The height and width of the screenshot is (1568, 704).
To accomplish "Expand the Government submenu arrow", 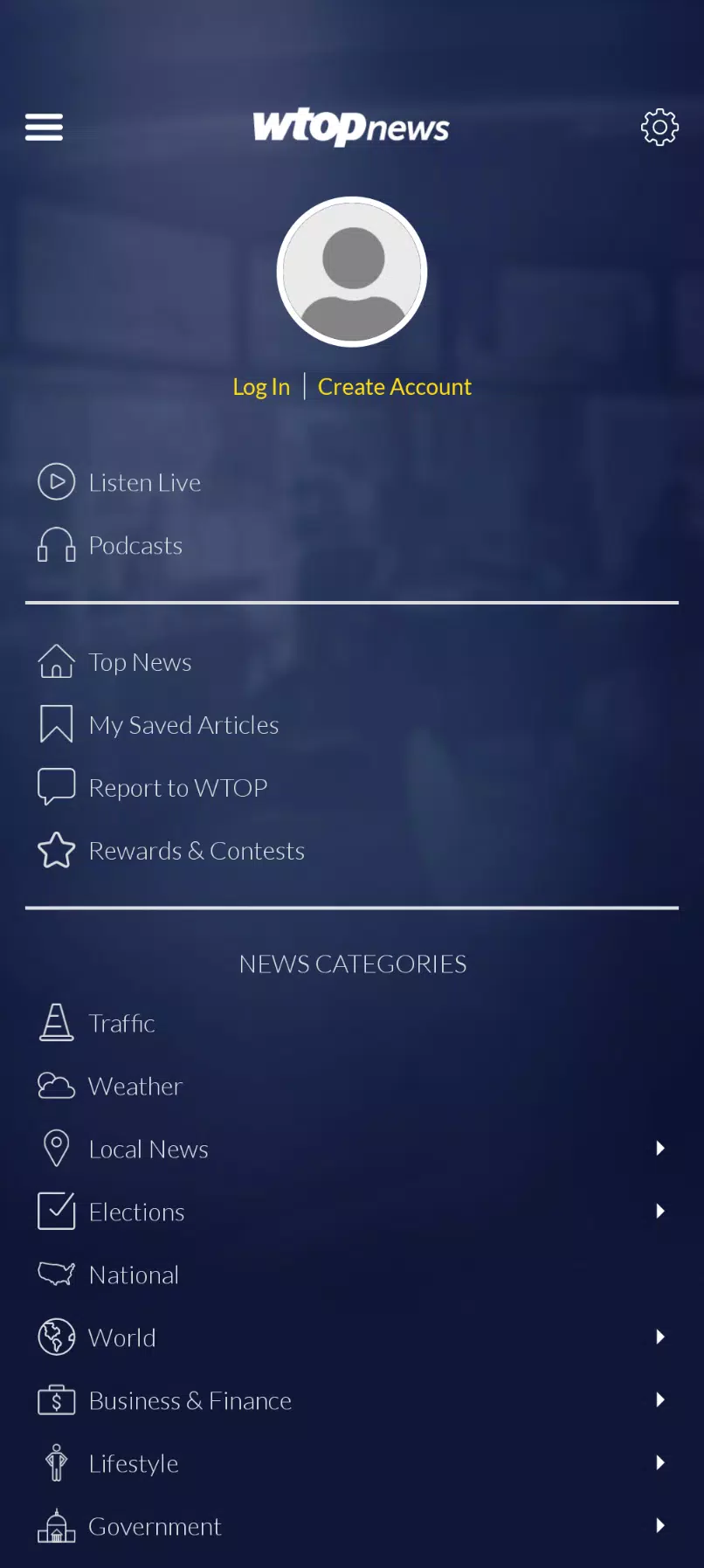I will [660, 1526].
